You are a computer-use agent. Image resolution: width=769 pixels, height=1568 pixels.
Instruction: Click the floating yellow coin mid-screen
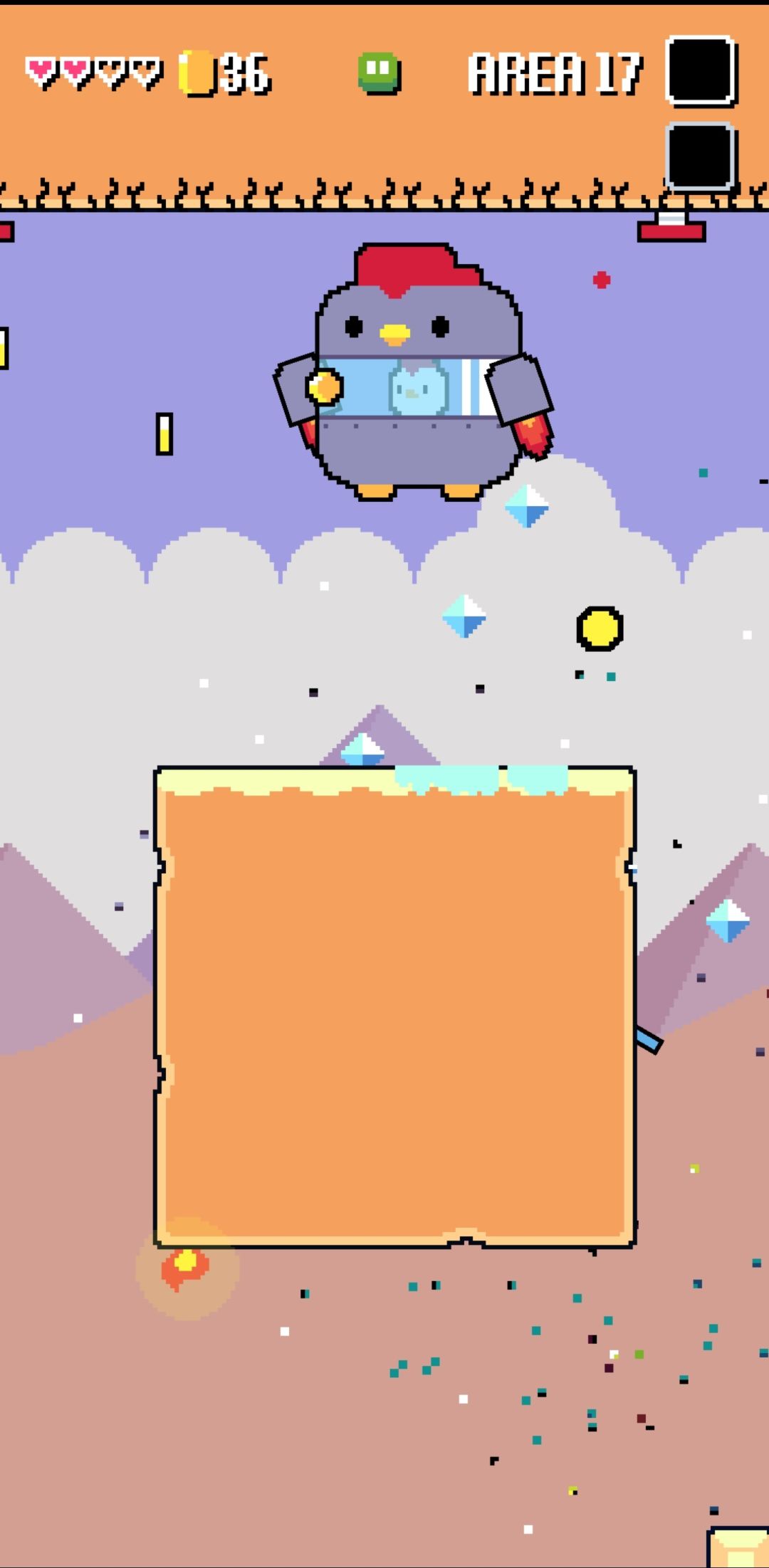coord(599,629)
